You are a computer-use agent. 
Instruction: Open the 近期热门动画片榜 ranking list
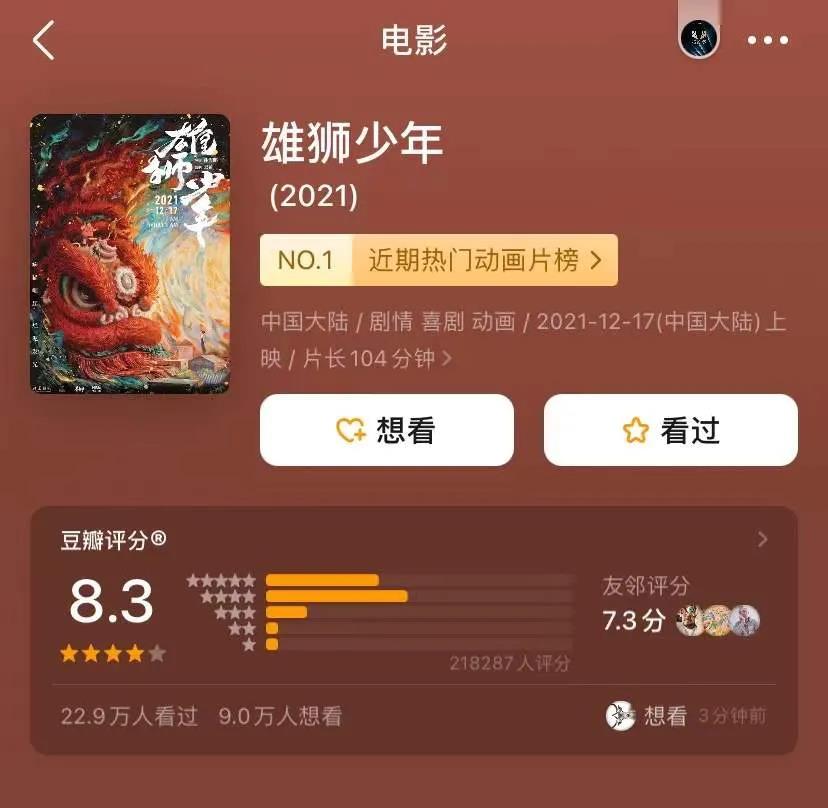(438, 261)
